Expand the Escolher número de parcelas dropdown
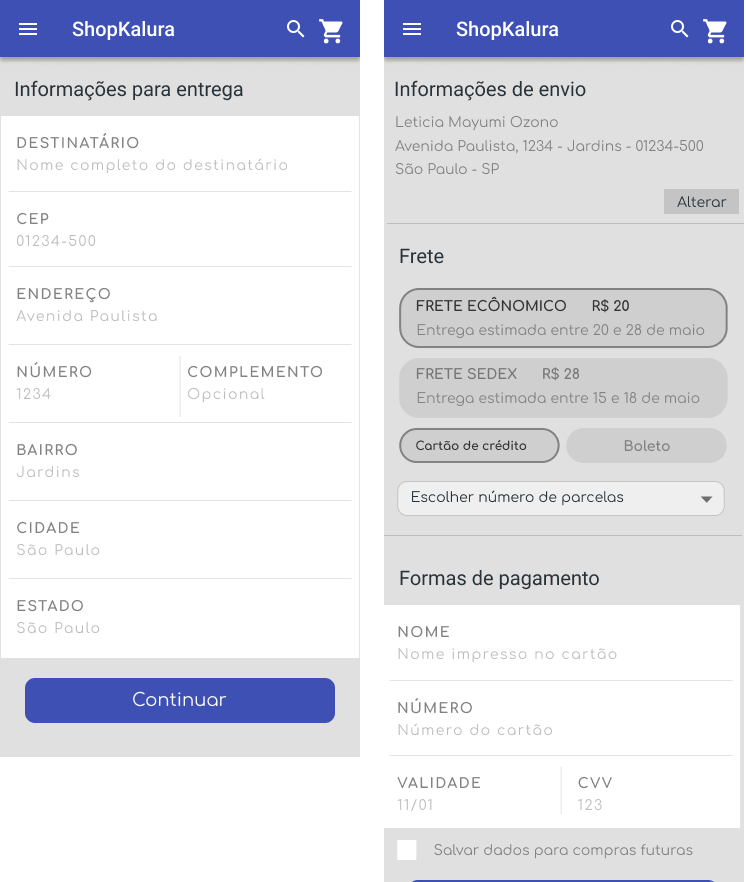The height and width of the screenshot is (882, 746). pos(561,498)
